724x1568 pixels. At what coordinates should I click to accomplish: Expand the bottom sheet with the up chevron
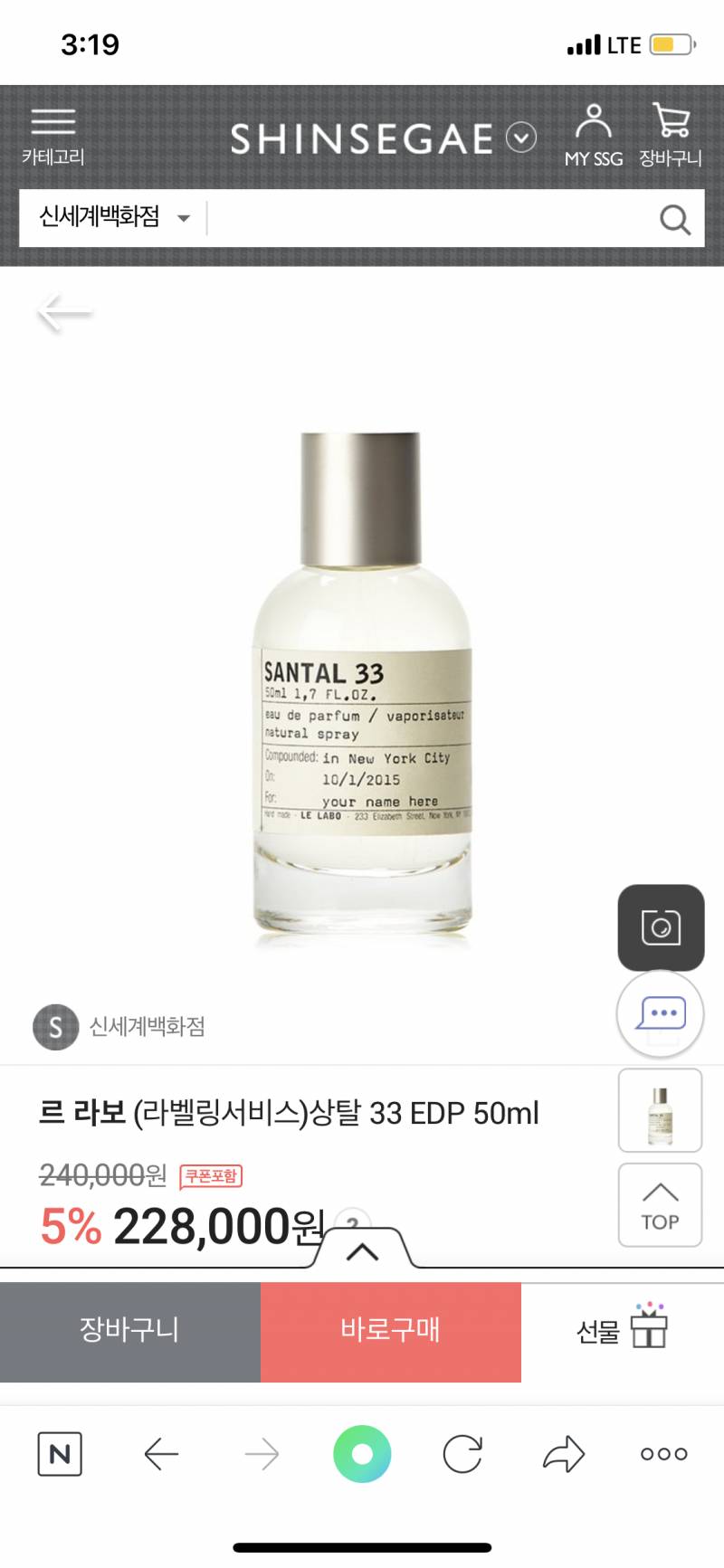pos(362,1253)
